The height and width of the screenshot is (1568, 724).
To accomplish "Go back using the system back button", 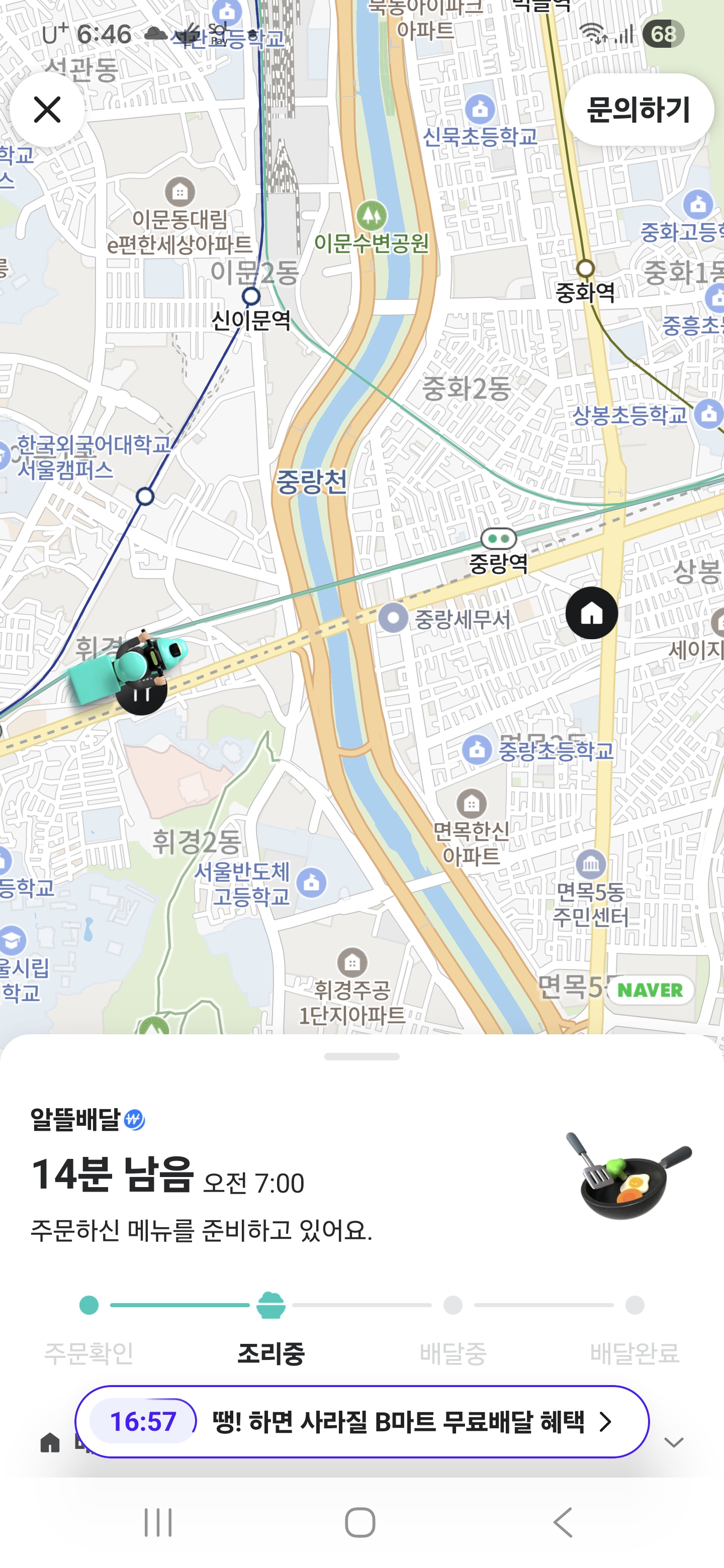I will [563, 1522].
